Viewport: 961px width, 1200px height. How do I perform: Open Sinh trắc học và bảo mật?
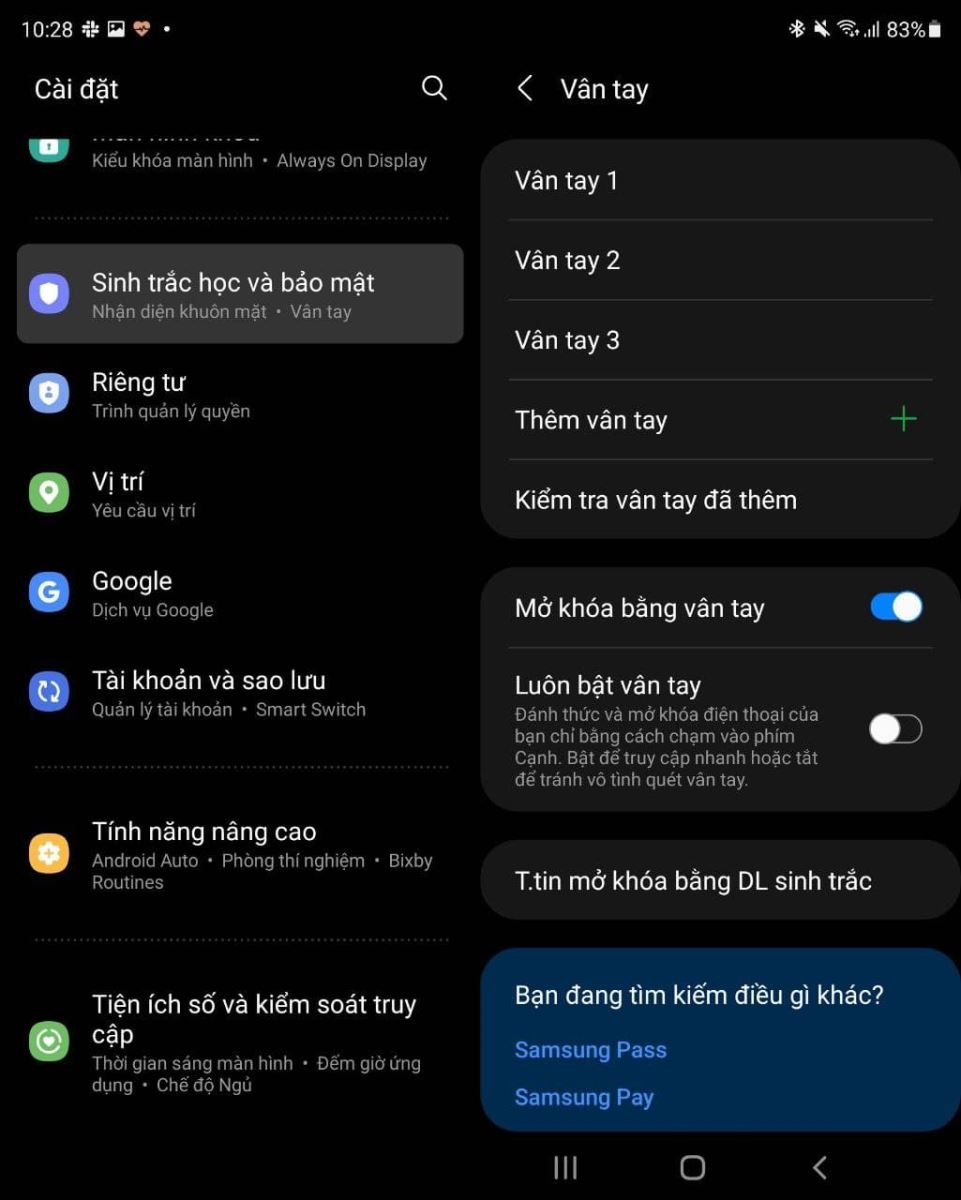[240, 294]
